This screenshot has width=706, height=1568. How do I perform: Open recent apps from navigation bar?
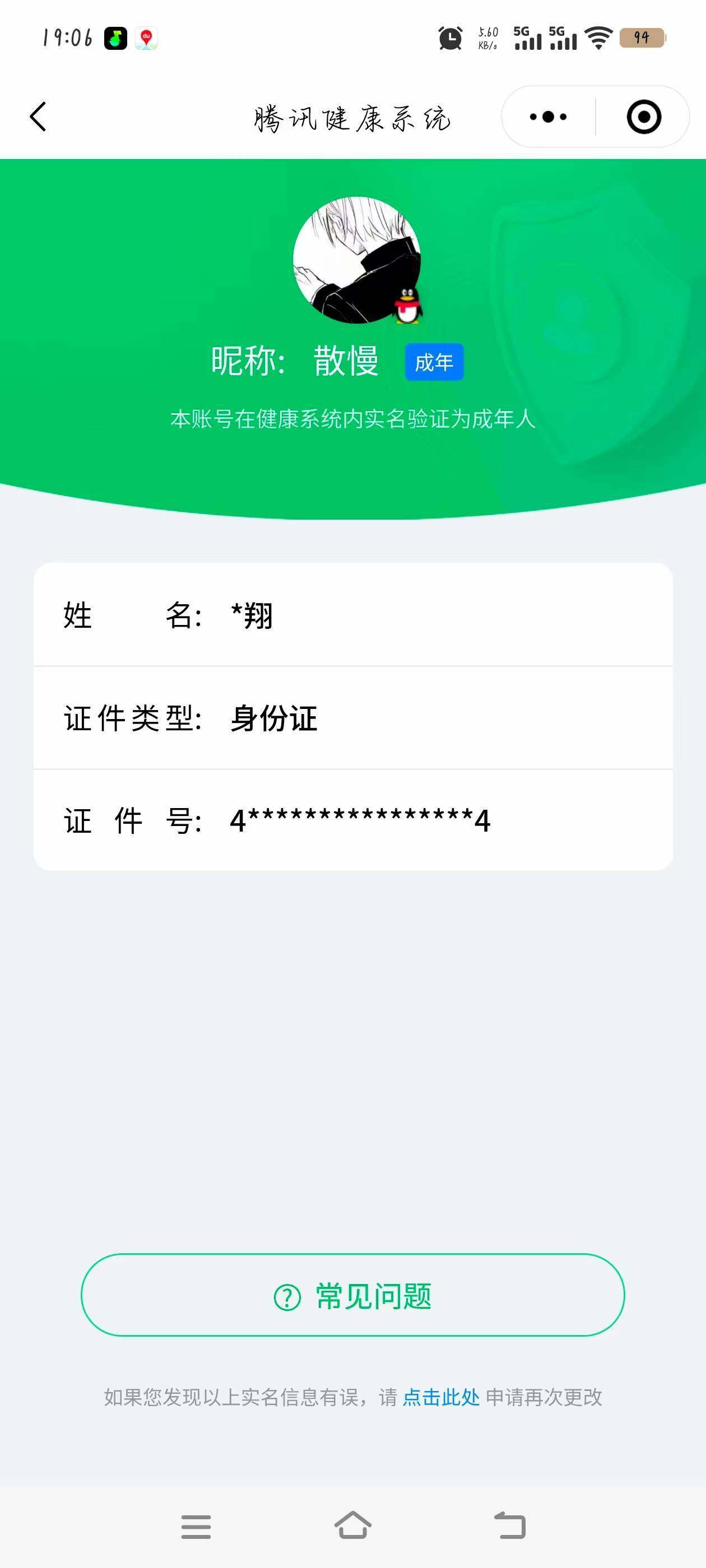[x=196, y=1527]
